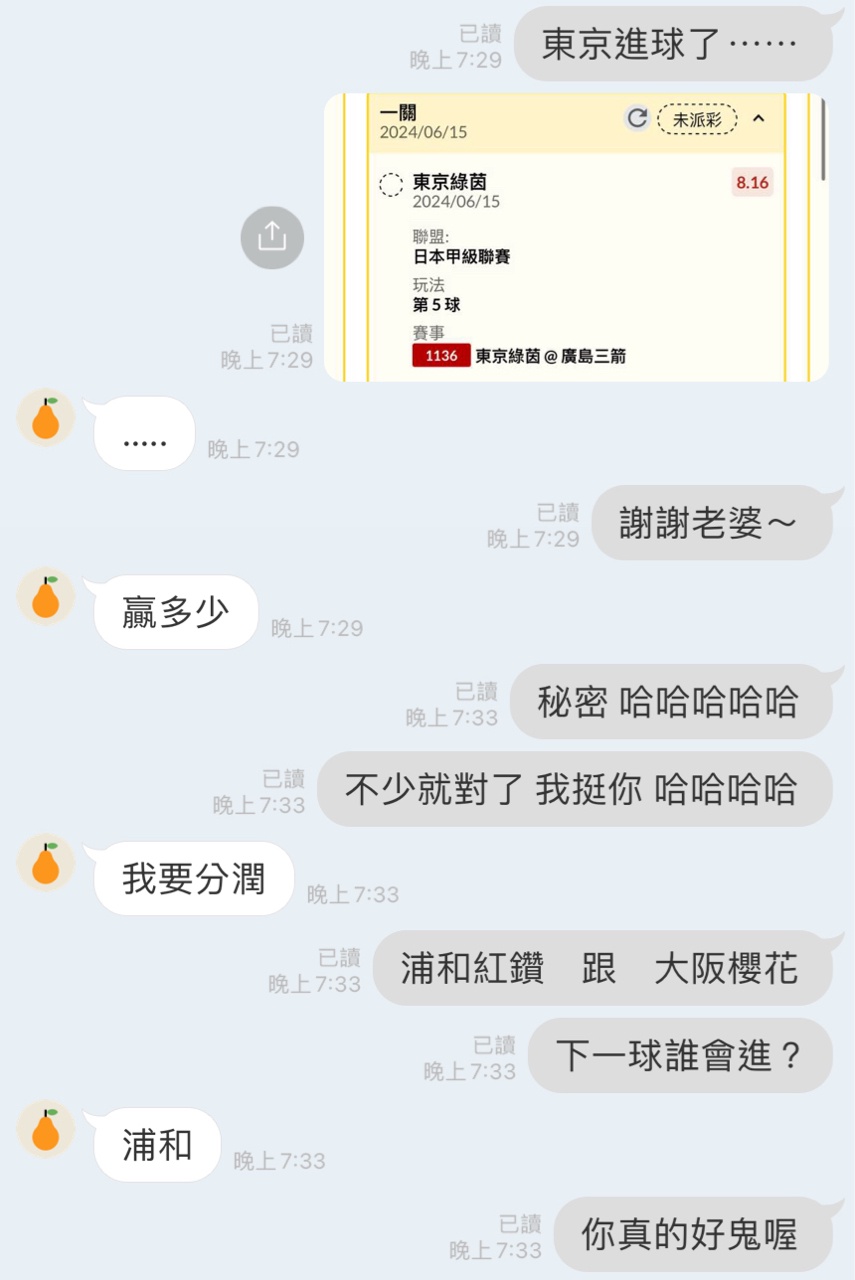
Task: Tap the pear avatar next to 我要分潤
Action: (x=46, y=863)
